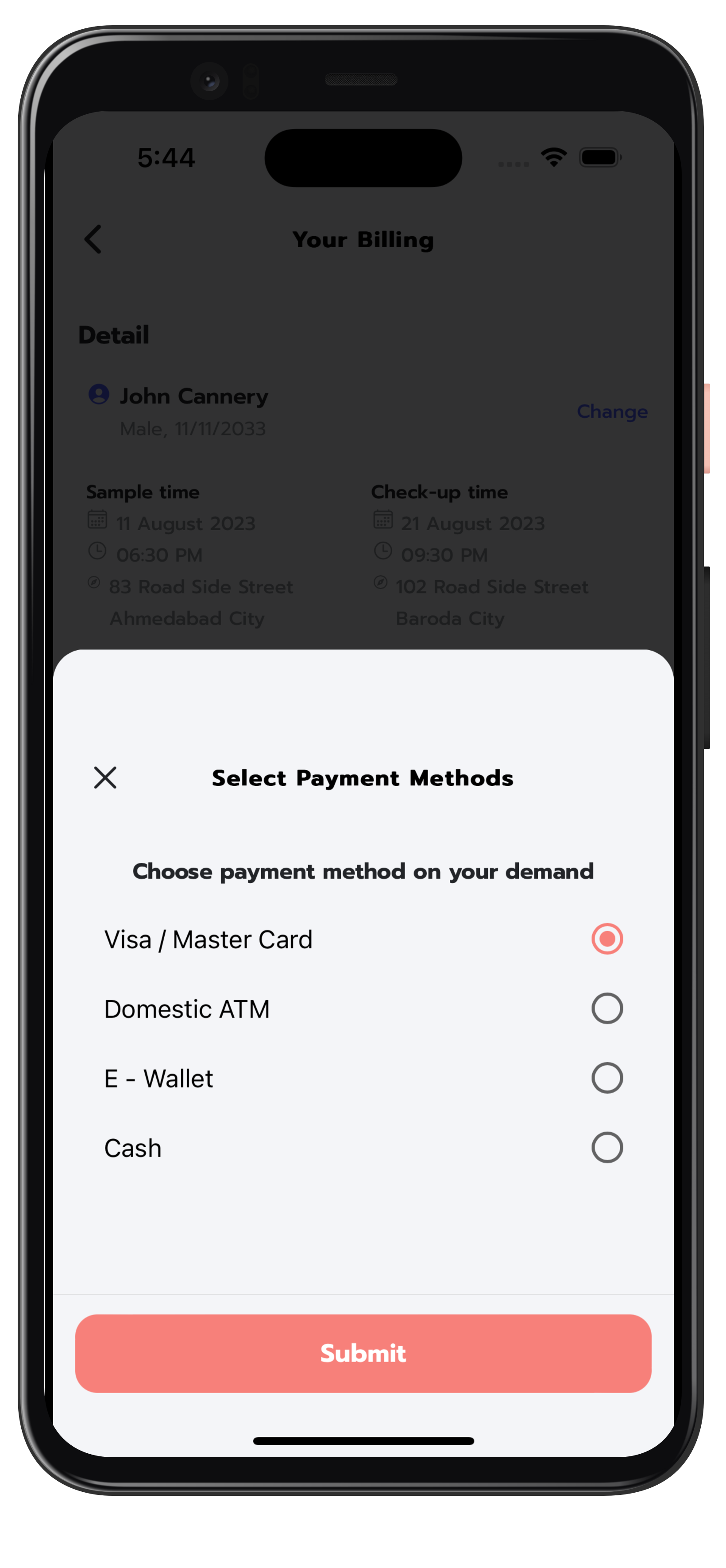Screen dimensions: 726x1568
Task: Select Cash as payment method
Action: pyautogui.click(x=363, y=1147)
